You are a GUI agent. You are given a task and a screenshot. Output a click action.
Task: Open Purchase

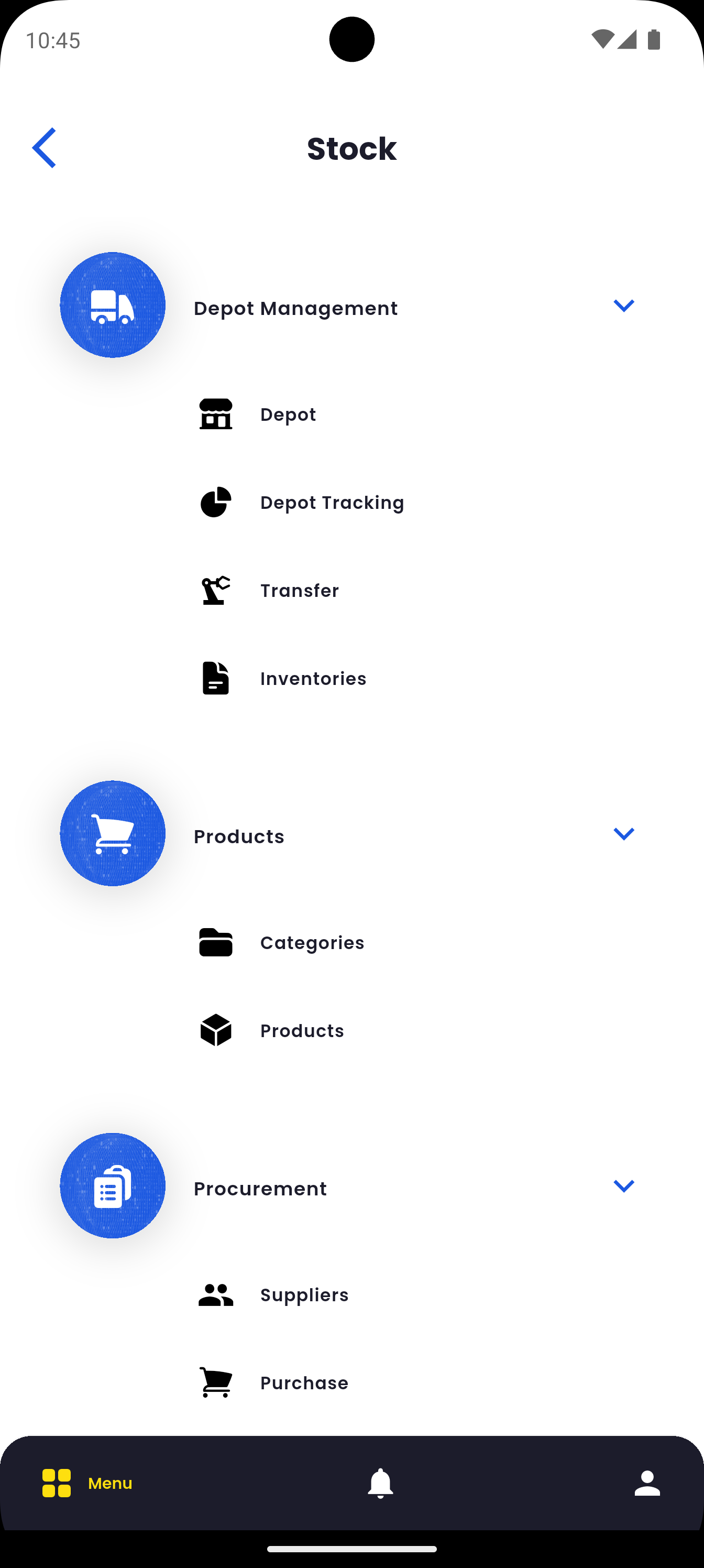[304, 1383]
